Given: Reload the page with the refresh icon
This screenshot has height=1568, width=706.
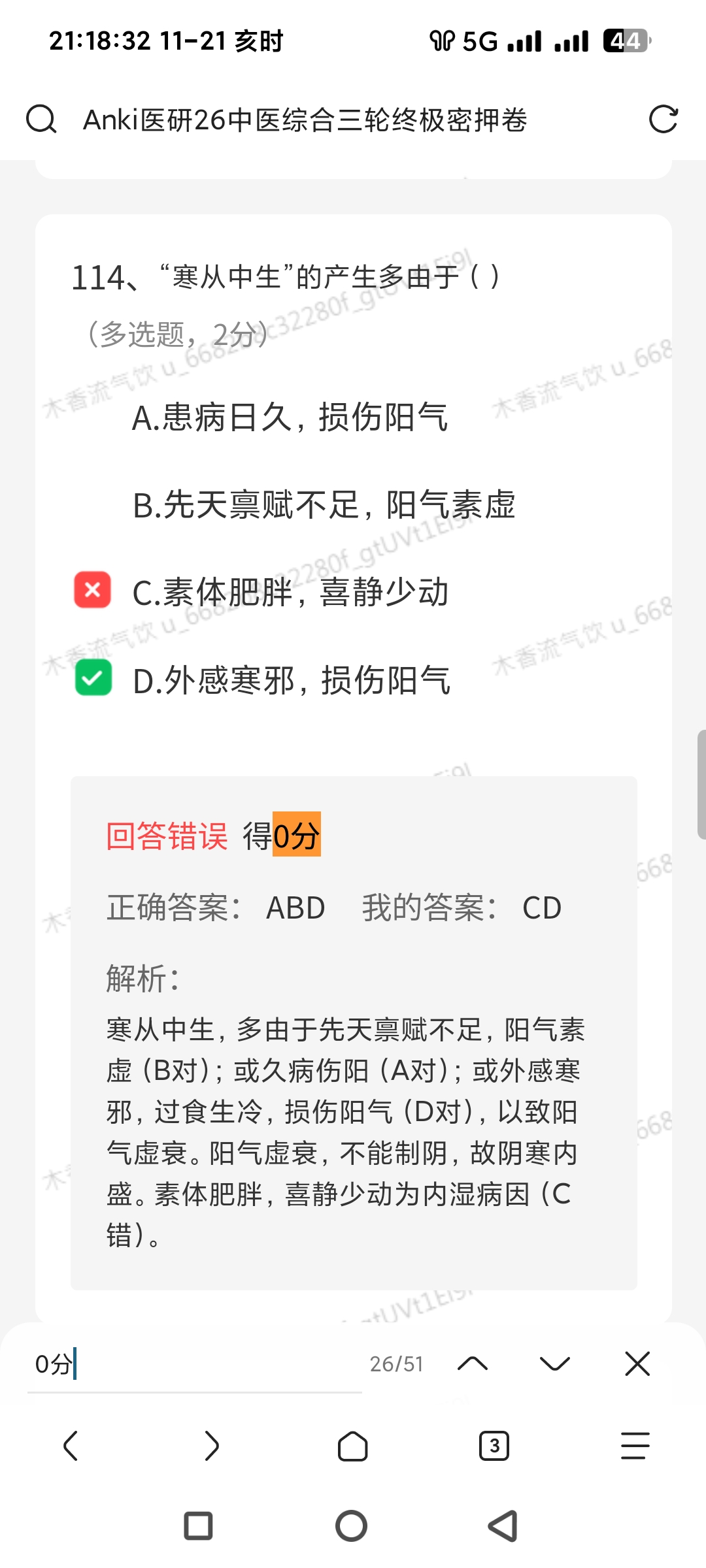Looking at the screenshot, I should point(663,120).
